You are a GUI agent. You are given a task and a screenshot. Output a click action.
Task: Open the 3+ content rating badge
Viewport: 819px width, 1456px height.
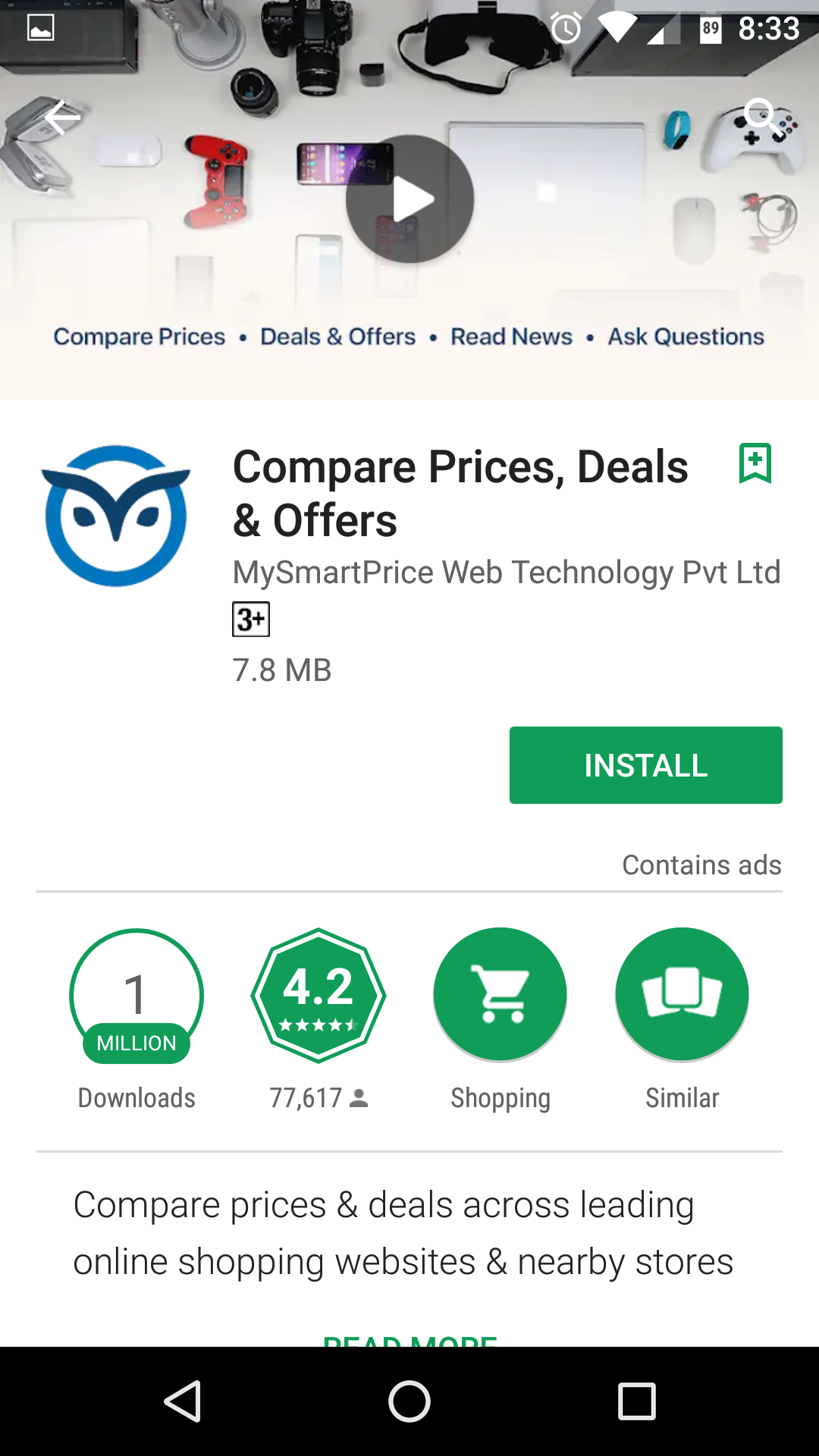(x=251, y=620)
